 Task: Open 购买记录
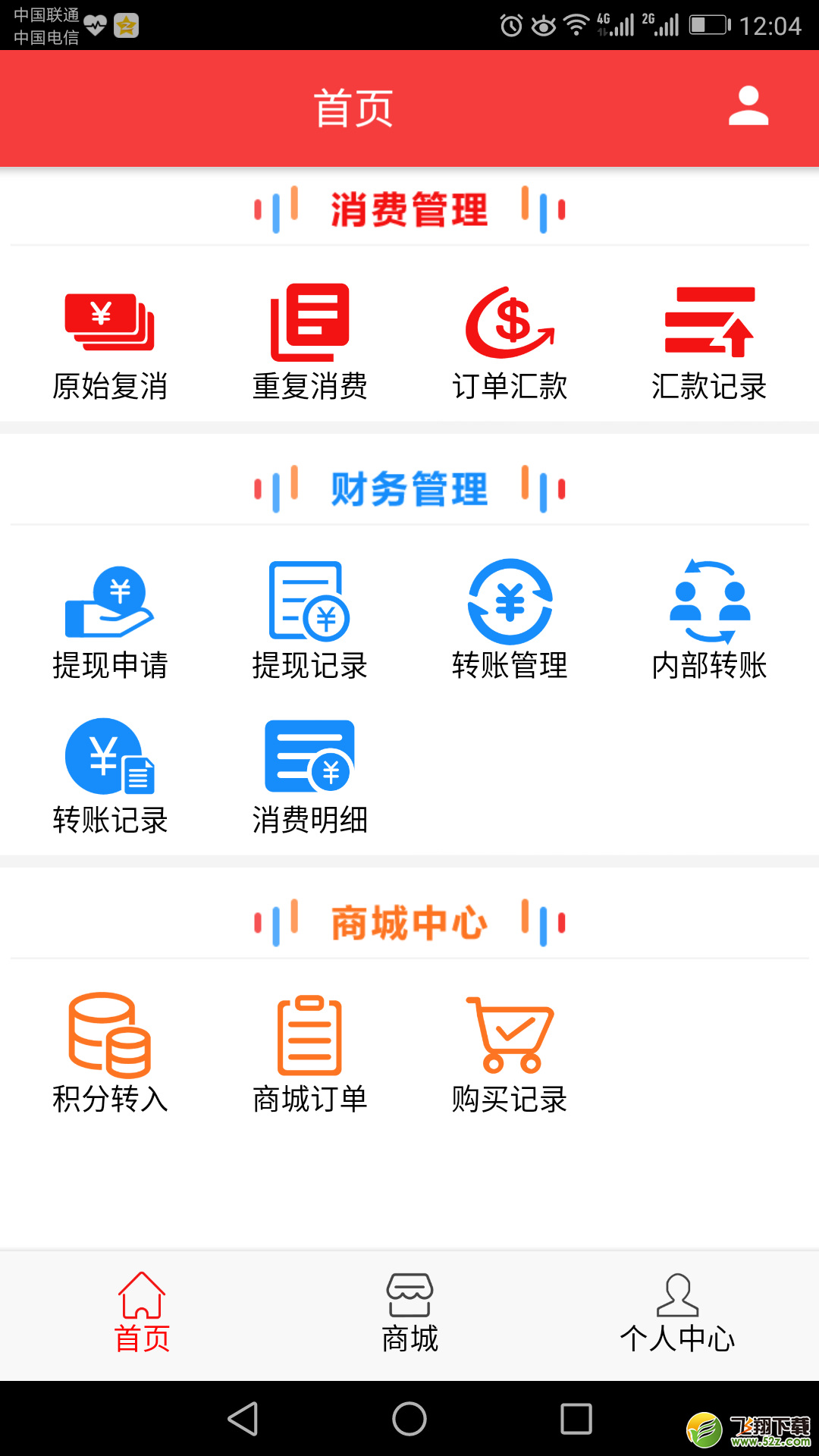[x=510, y=1054]
